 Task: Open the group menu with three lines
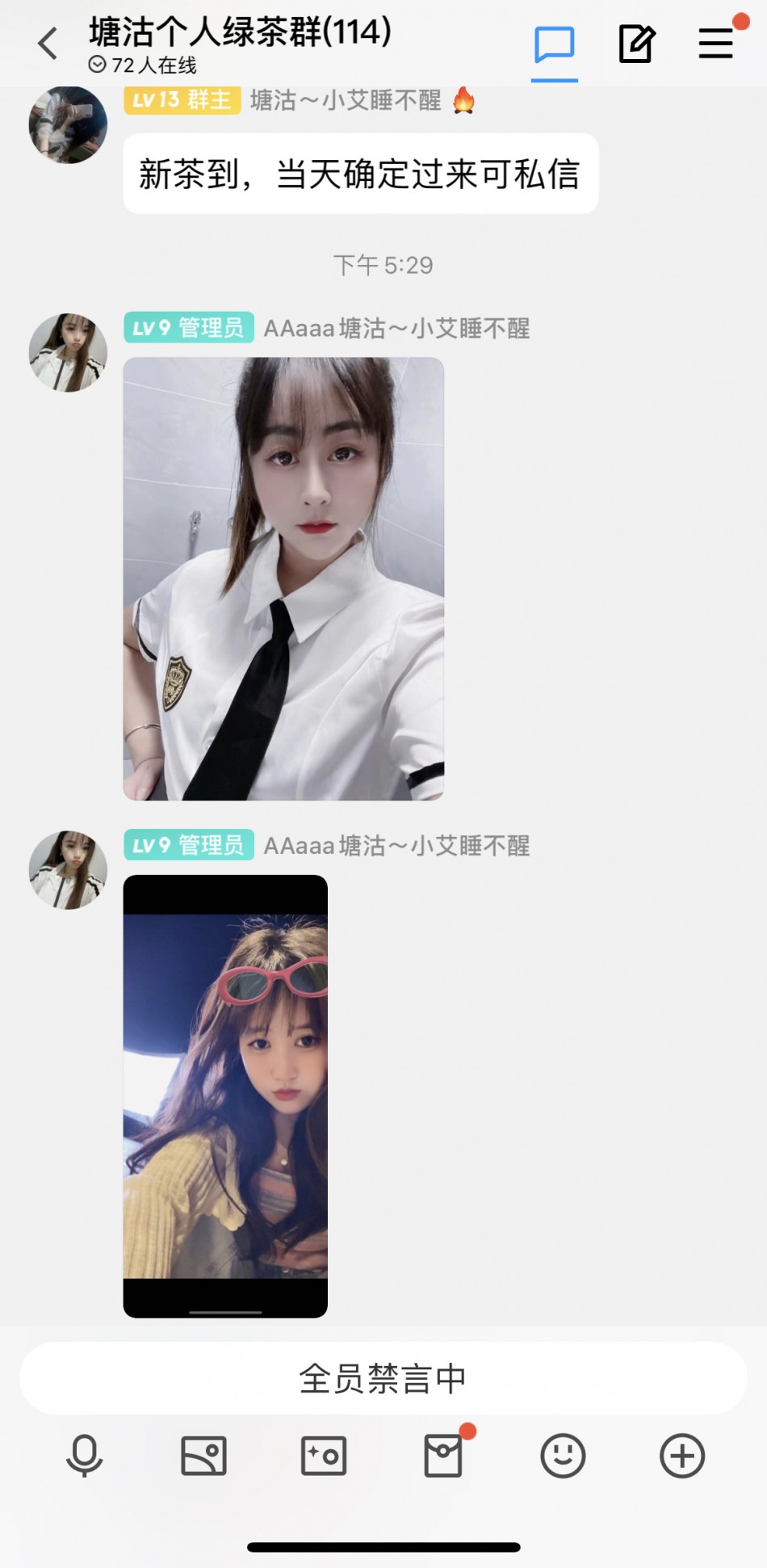point(716,44)
